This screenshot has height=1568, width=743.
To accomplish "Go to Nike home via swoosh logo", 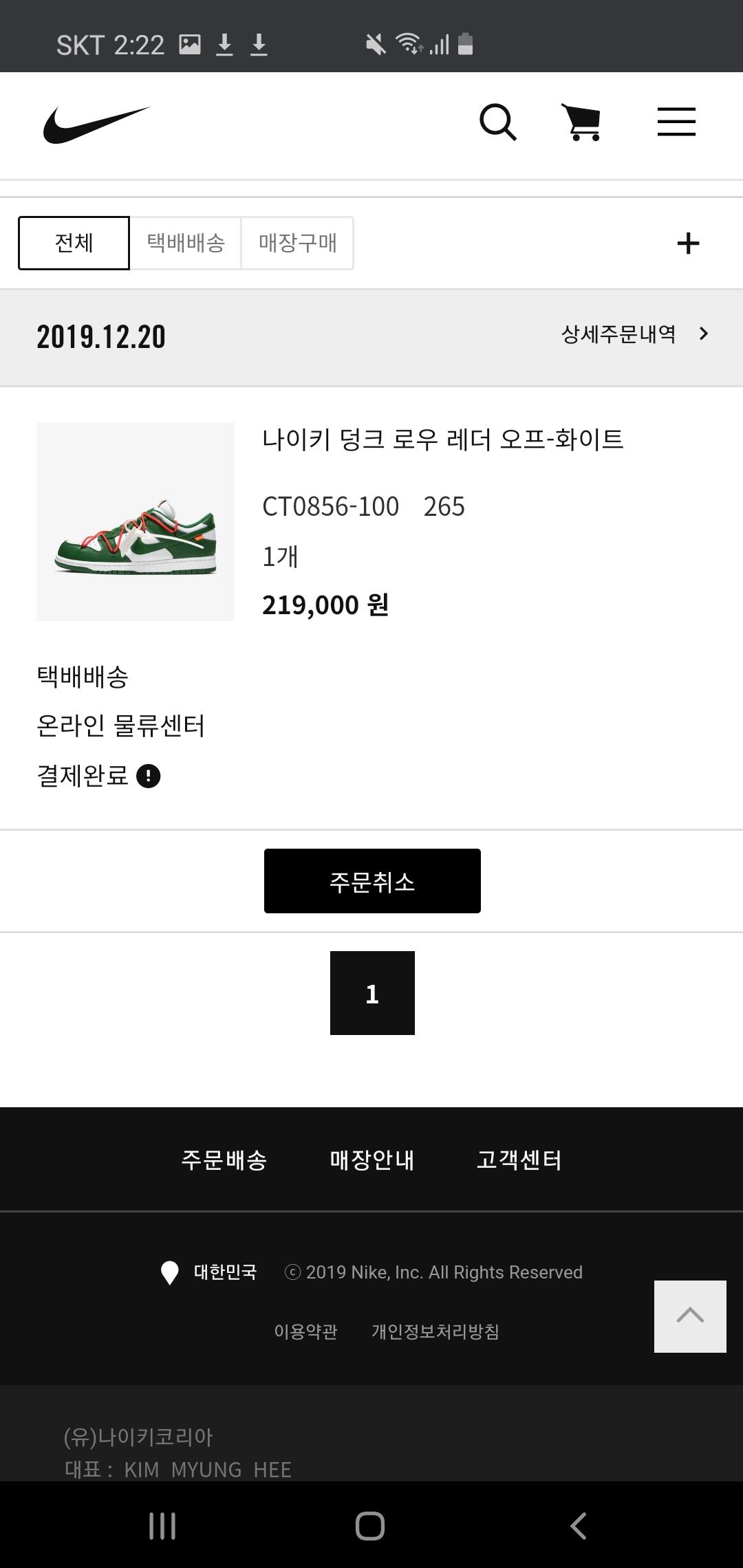I will pyautogui.click(x=96, y=124).
